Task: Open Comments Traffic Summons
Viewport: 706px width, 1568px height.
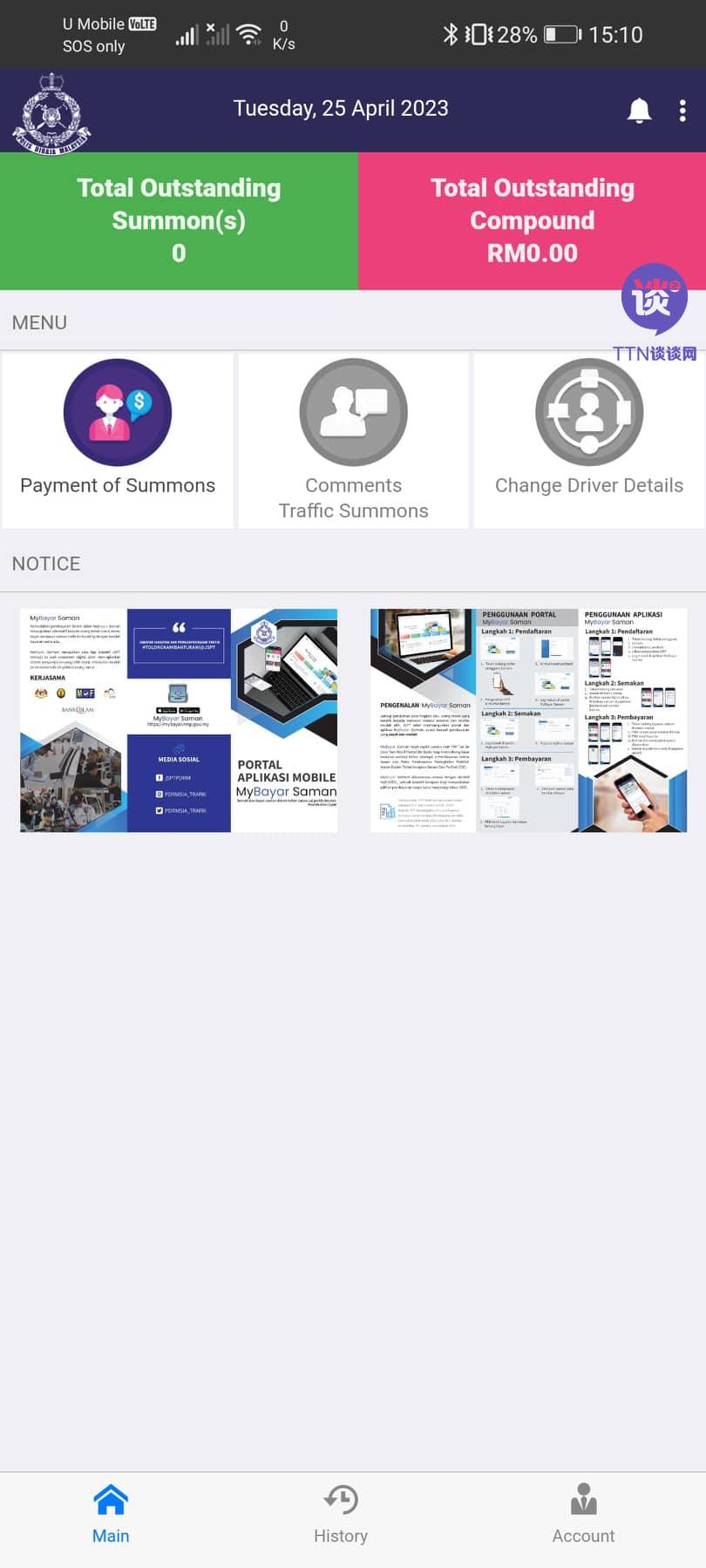Action: (x=353, y=440)
